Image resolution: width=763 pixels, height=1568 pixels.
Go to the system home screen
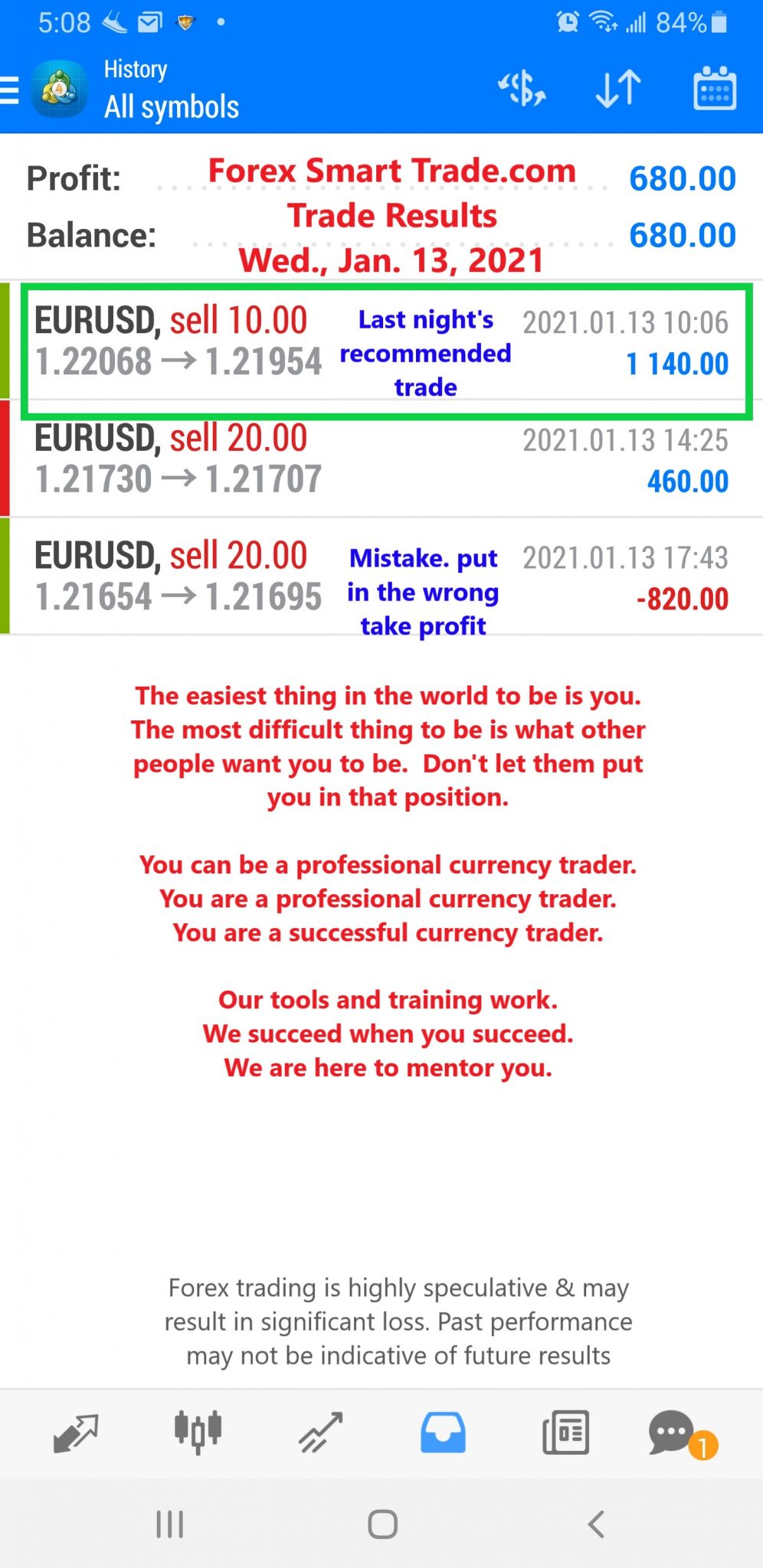382,1524
